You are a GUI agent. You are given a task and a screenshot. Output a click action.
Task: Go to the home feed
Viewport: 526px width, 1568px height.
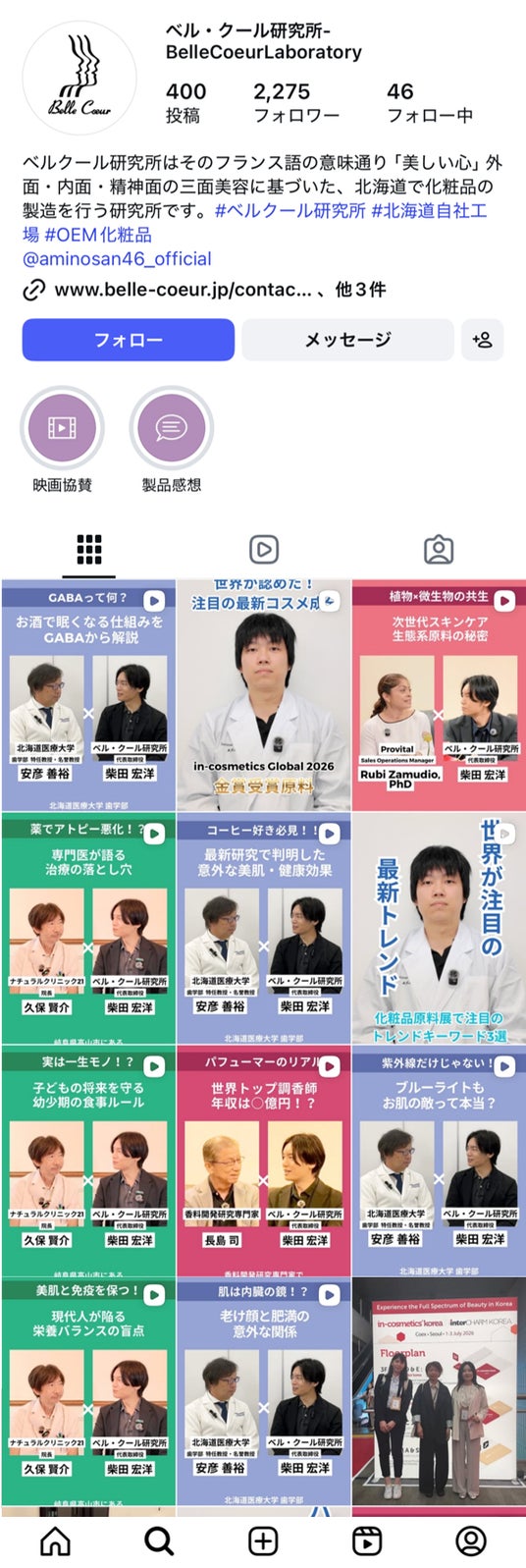point(55,1541)
